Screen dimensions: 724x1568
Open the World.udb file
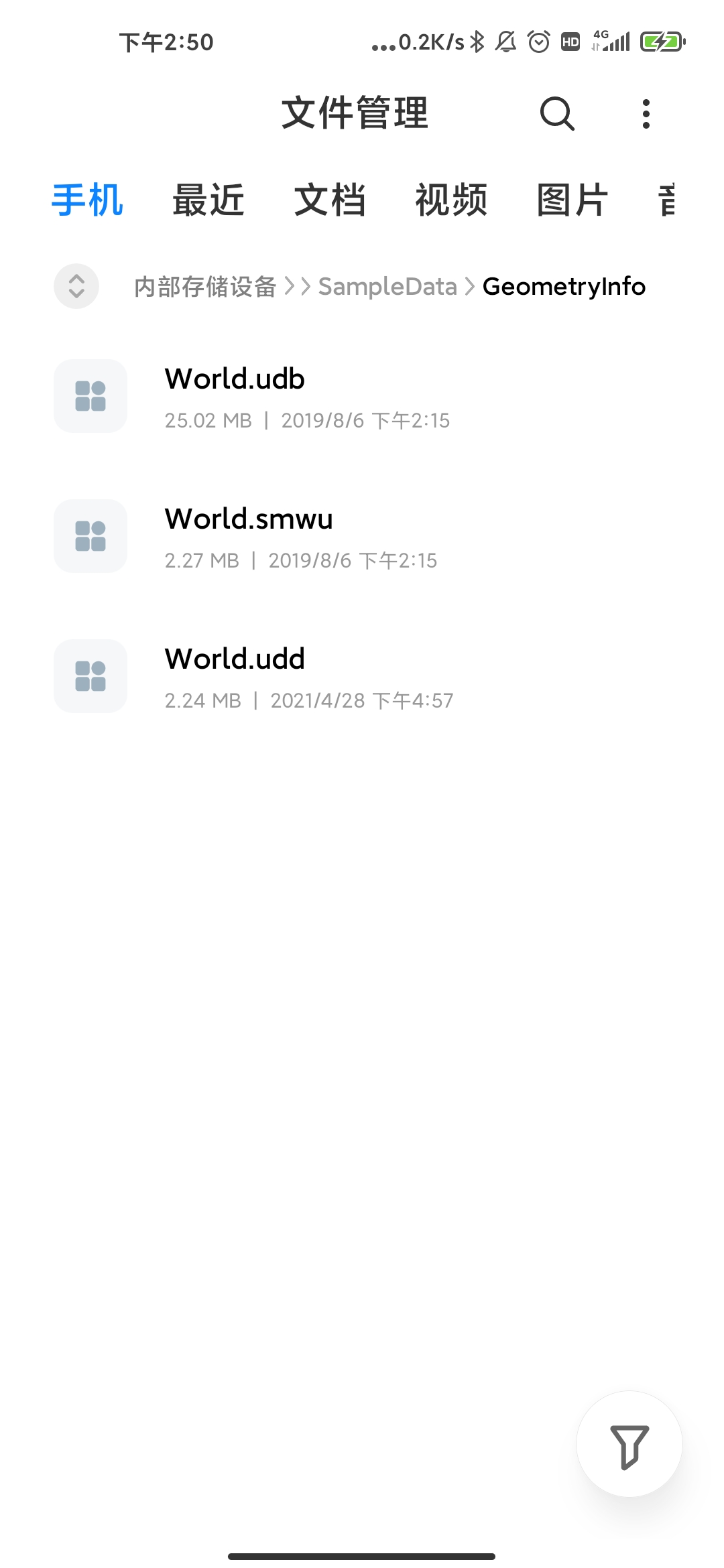(x=362, y=397)
